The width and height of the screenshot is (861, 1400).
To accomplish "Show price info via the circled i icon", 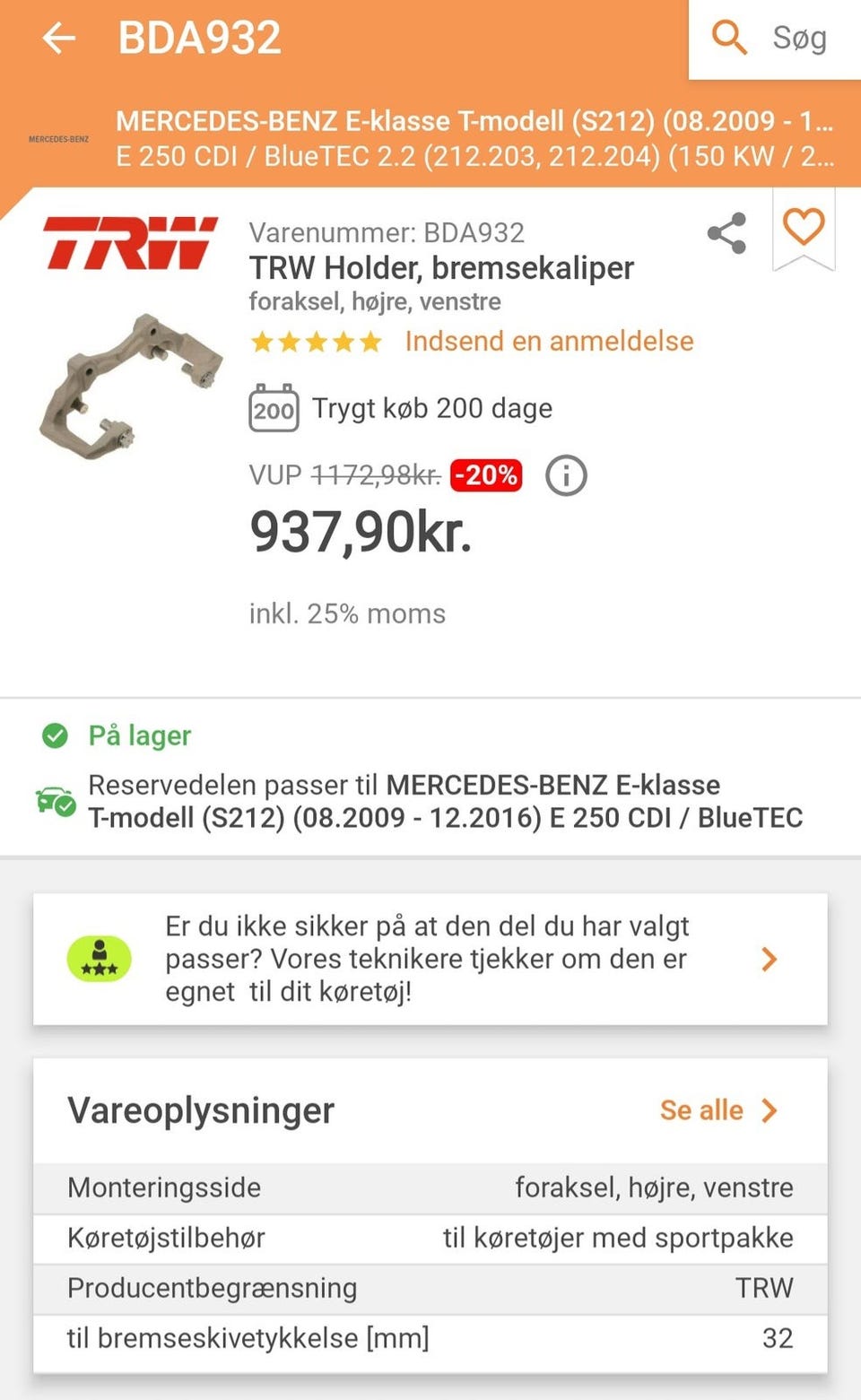I will [x=566, y=475].
